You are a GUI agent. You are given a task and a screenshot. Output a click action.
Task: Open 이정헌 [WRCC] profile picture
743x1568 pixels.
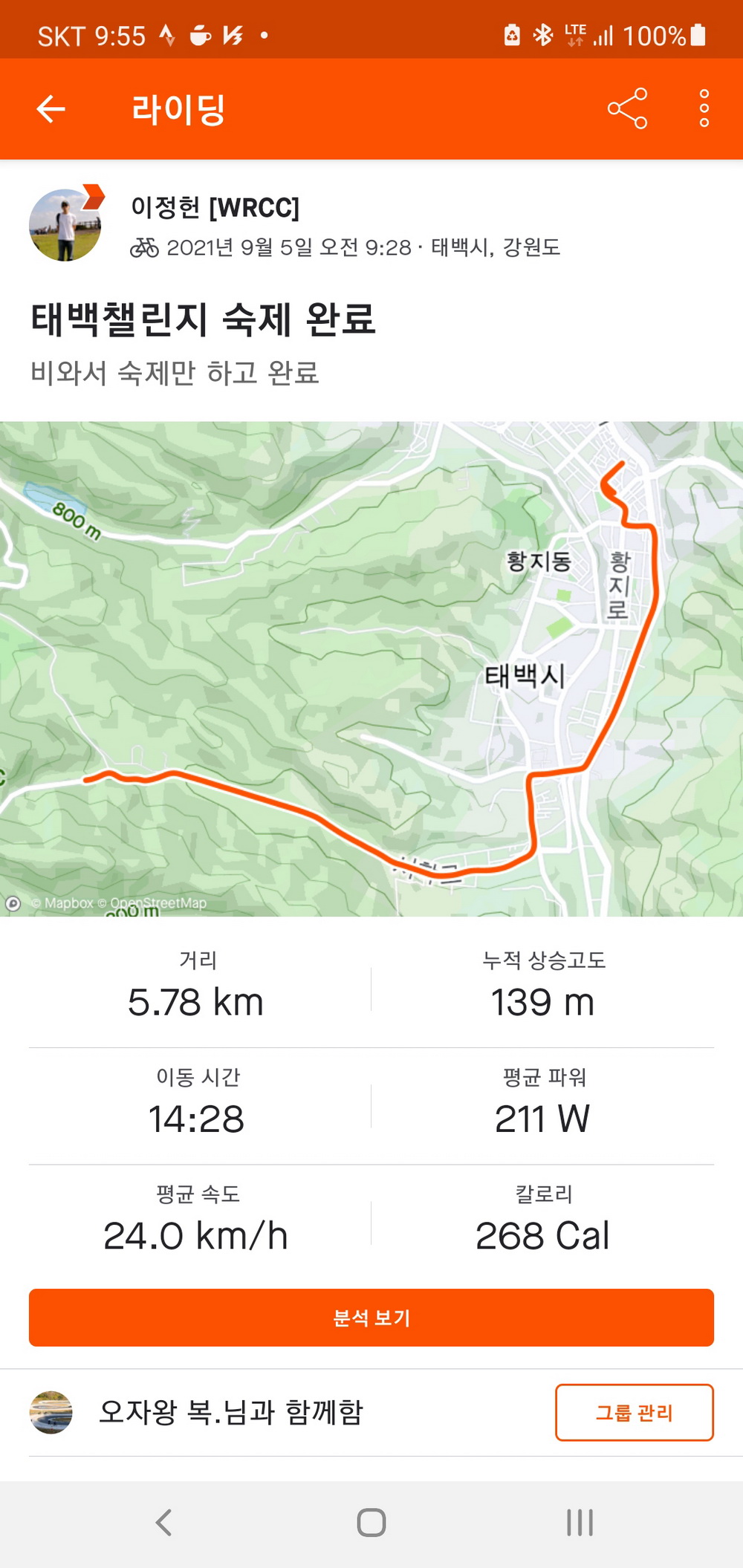coord(65,225)
